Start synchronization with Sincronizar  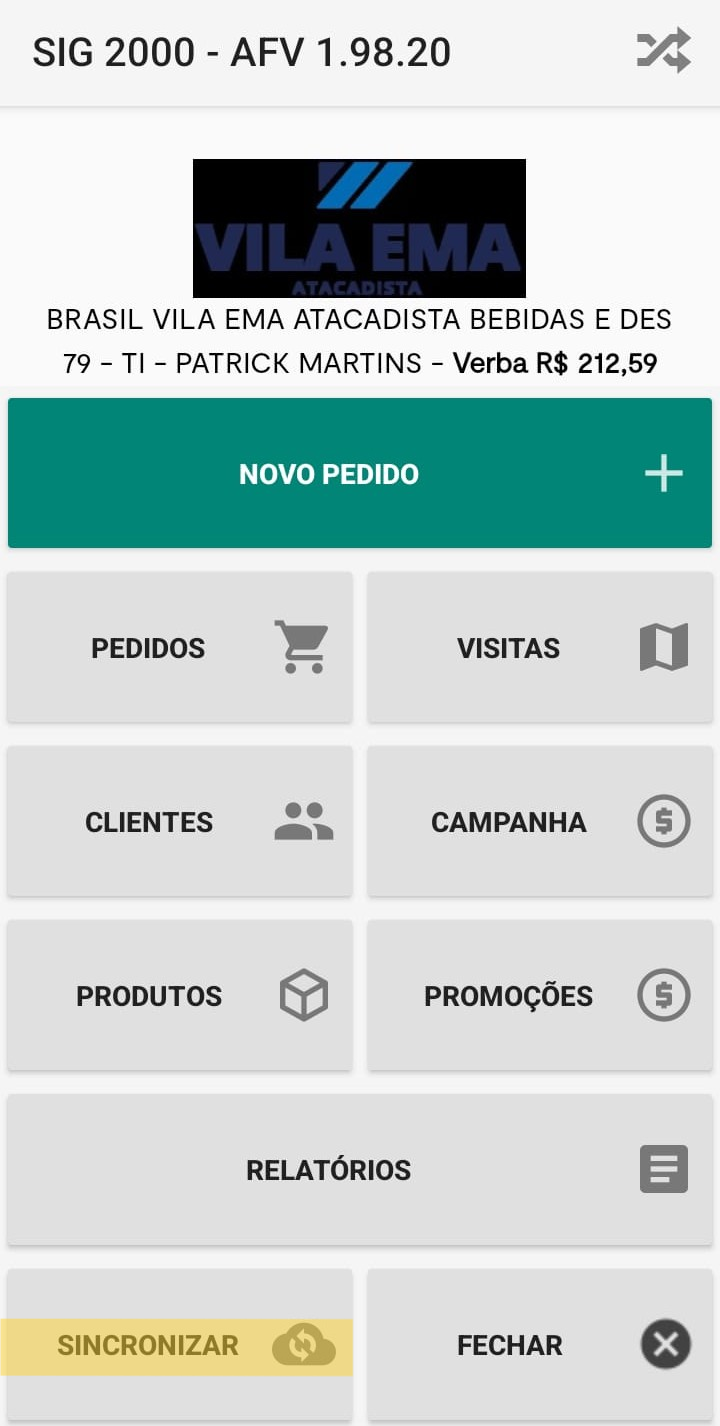click(x=150, y=1344)
